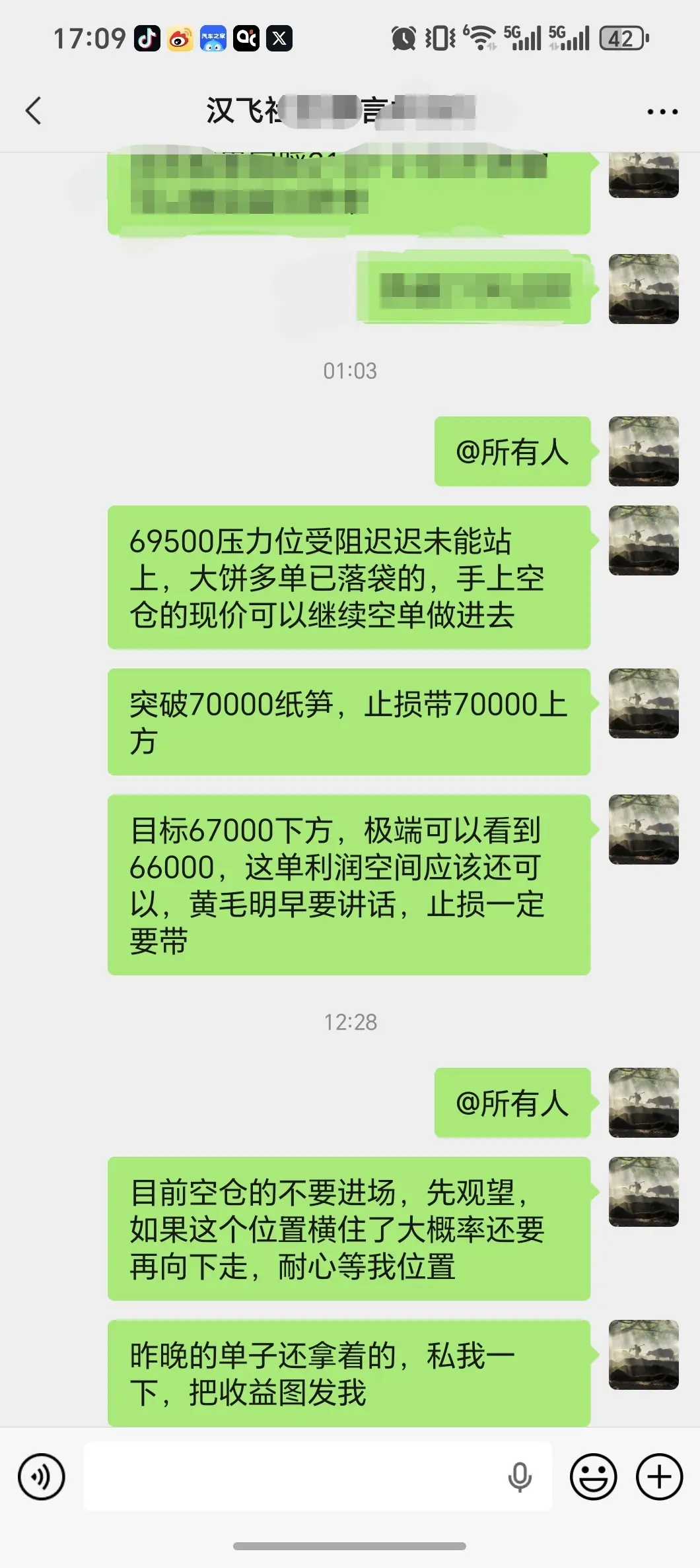Viewport: 700px width, 1568px height.
Task: Open the chat more options menu
Action: (x=661, y=111)
